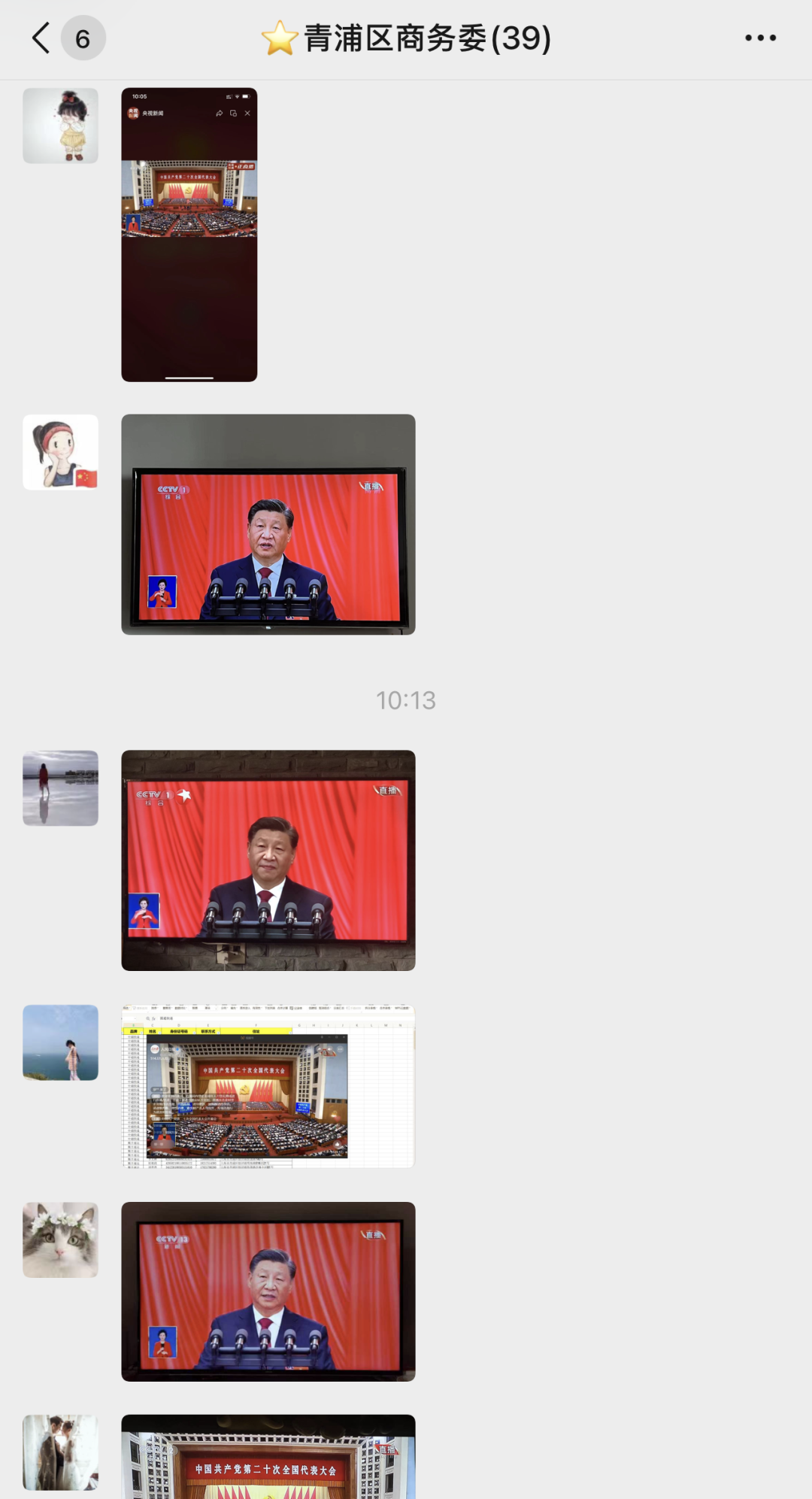This screenshot has height=1499, width=812.
Task: Tap the cartoon girl in yellow skirt avatar
Action: point(60,126)
